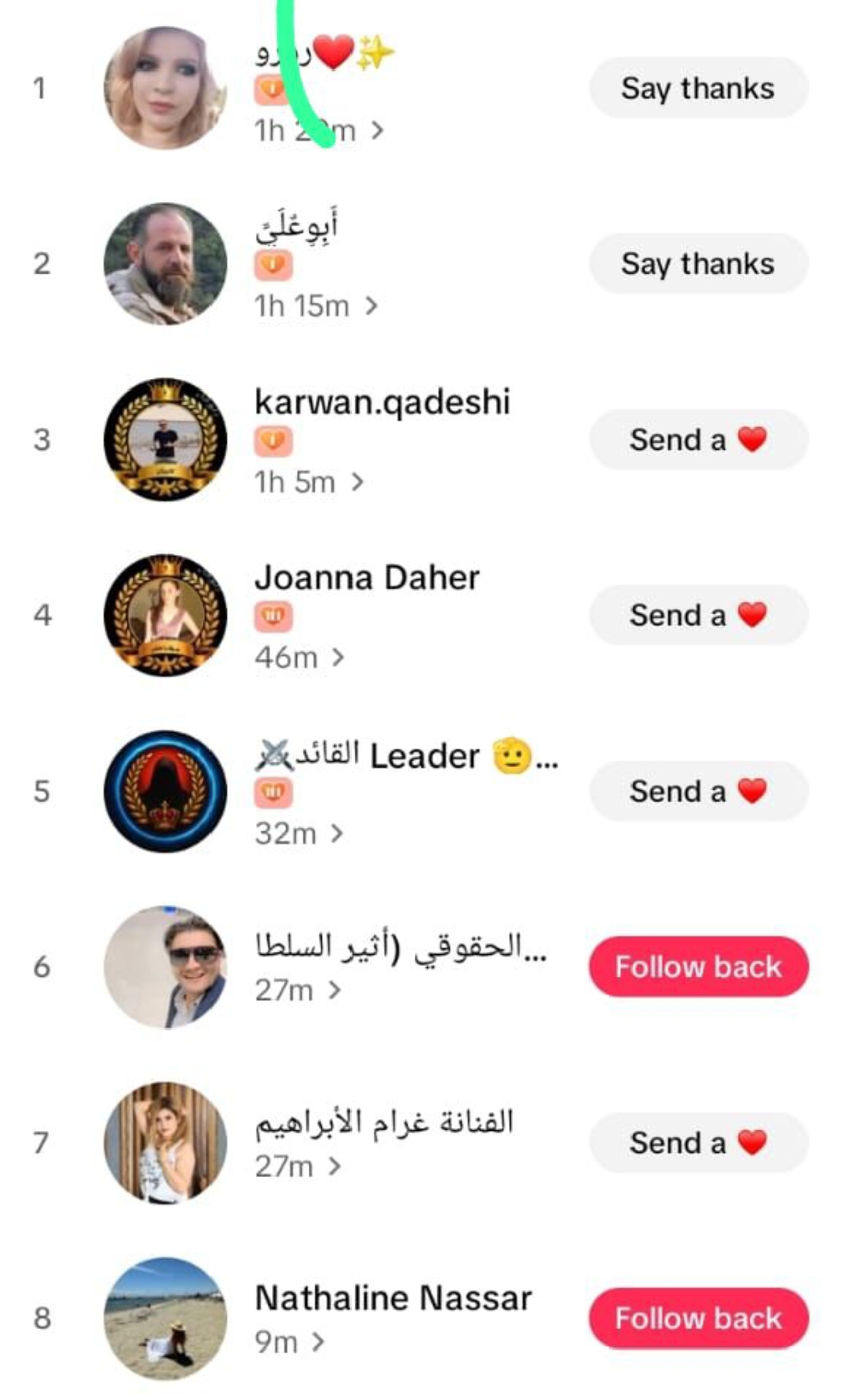View Nathaline Nassar's profile name
This screenshot has height=1400, width=842.
tap(393, 1299)
